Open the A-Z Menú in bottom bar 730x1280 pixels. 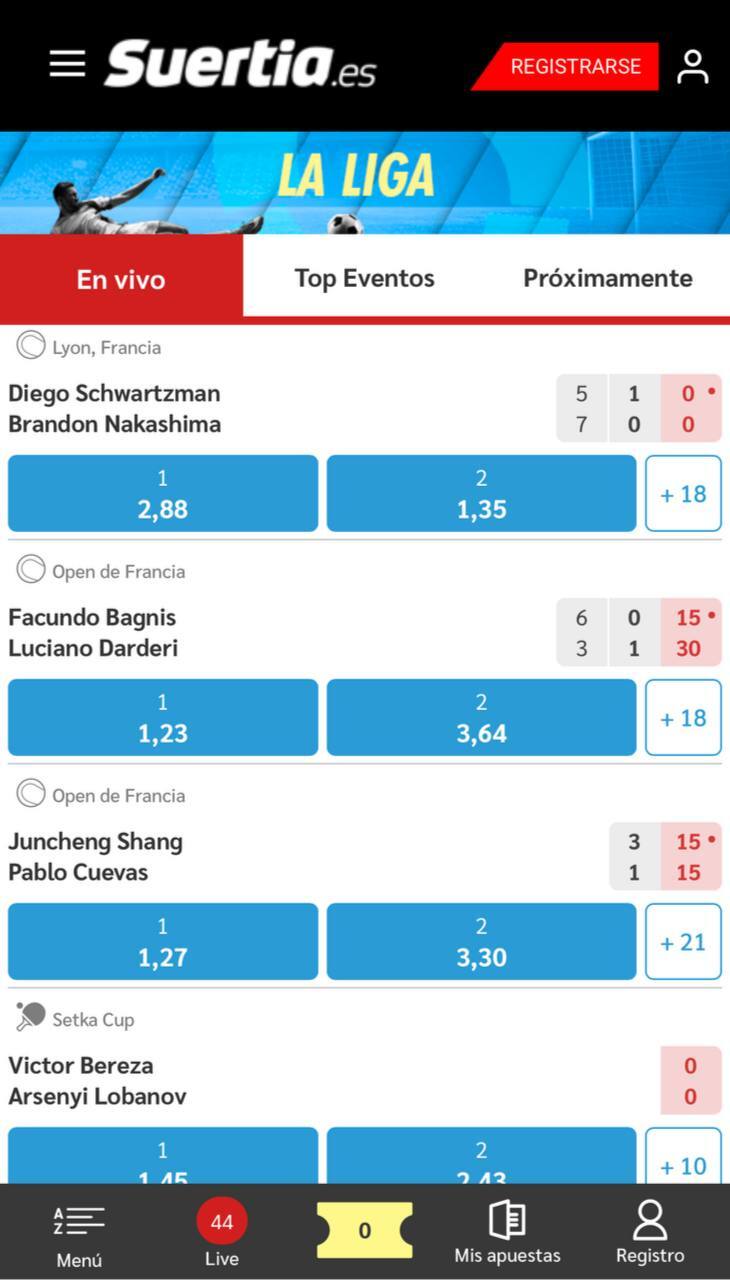(x=79, y=1233)
